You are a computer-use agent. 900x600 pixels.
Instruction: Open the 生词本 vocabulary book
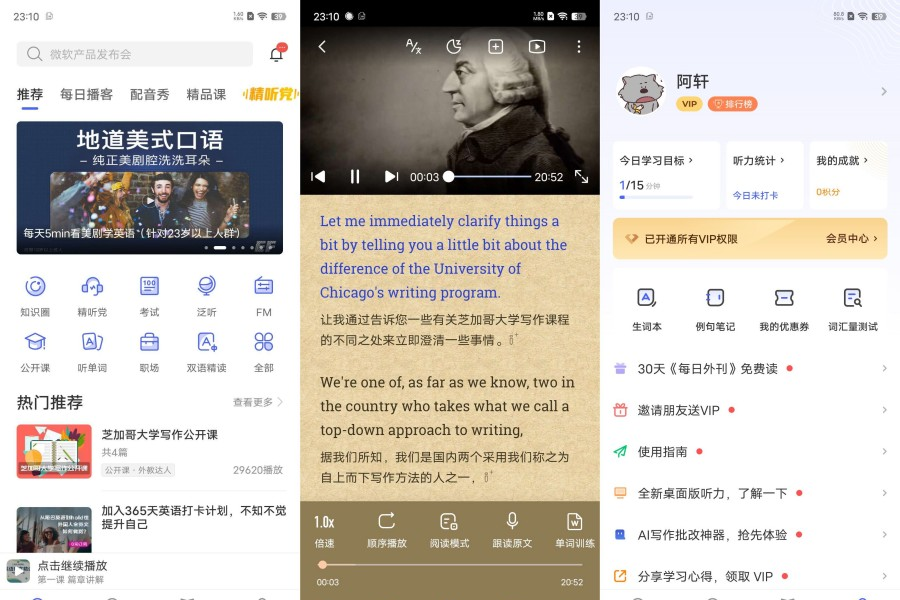coord(647,308)
